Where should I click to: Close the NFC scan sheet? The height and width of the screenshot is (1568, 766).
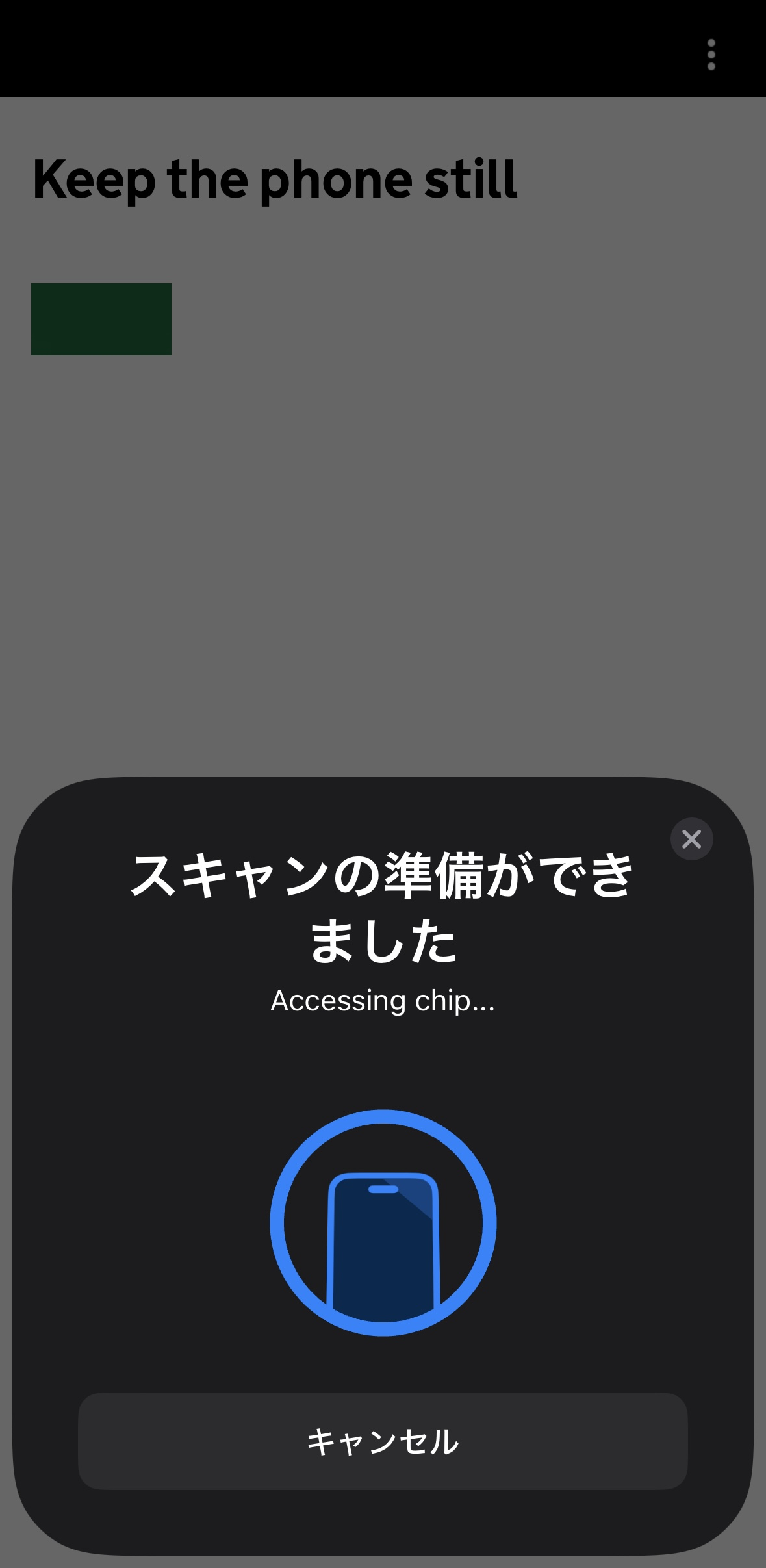click(x=691, y=839)
